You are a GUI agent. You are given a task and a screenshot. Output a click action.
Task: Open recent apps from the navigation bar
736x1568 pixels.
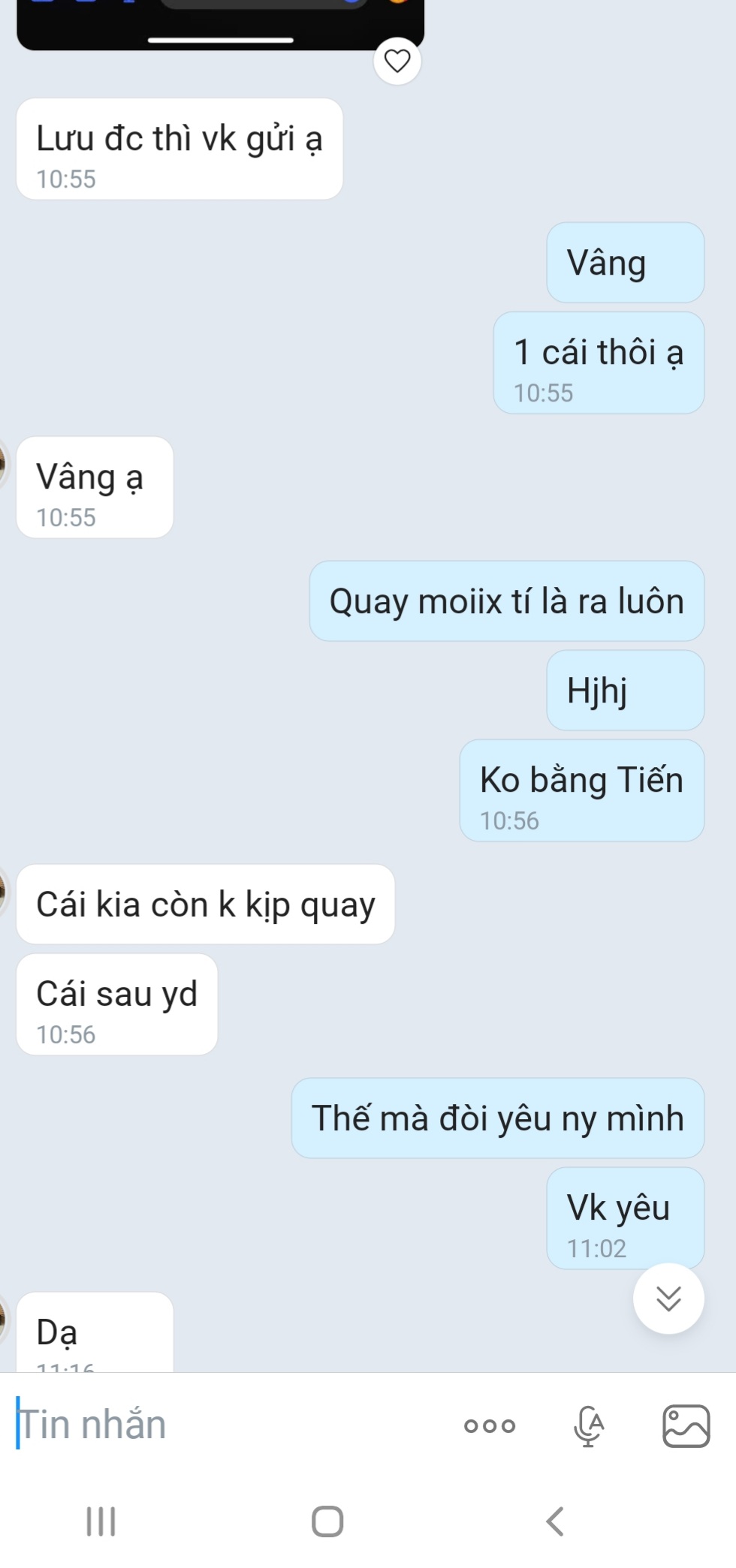(x=101, y=1521)
